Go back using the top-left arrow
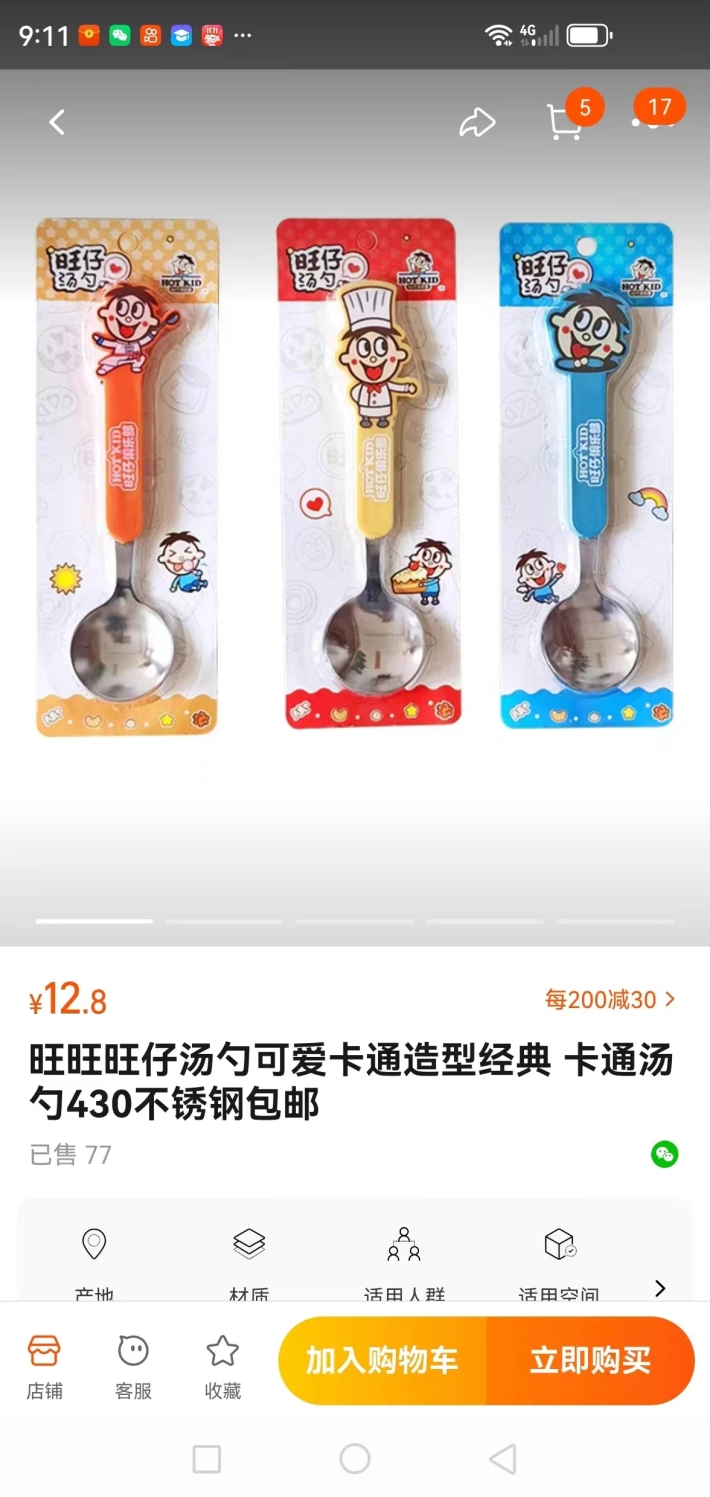This screenshot has width=710, height=1497. (57, 123)
